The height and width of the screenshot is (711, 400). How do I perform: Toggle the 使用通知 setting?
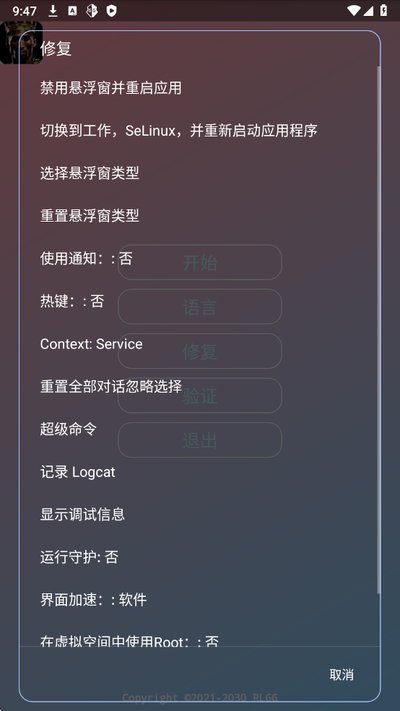(x=199, y=259)
